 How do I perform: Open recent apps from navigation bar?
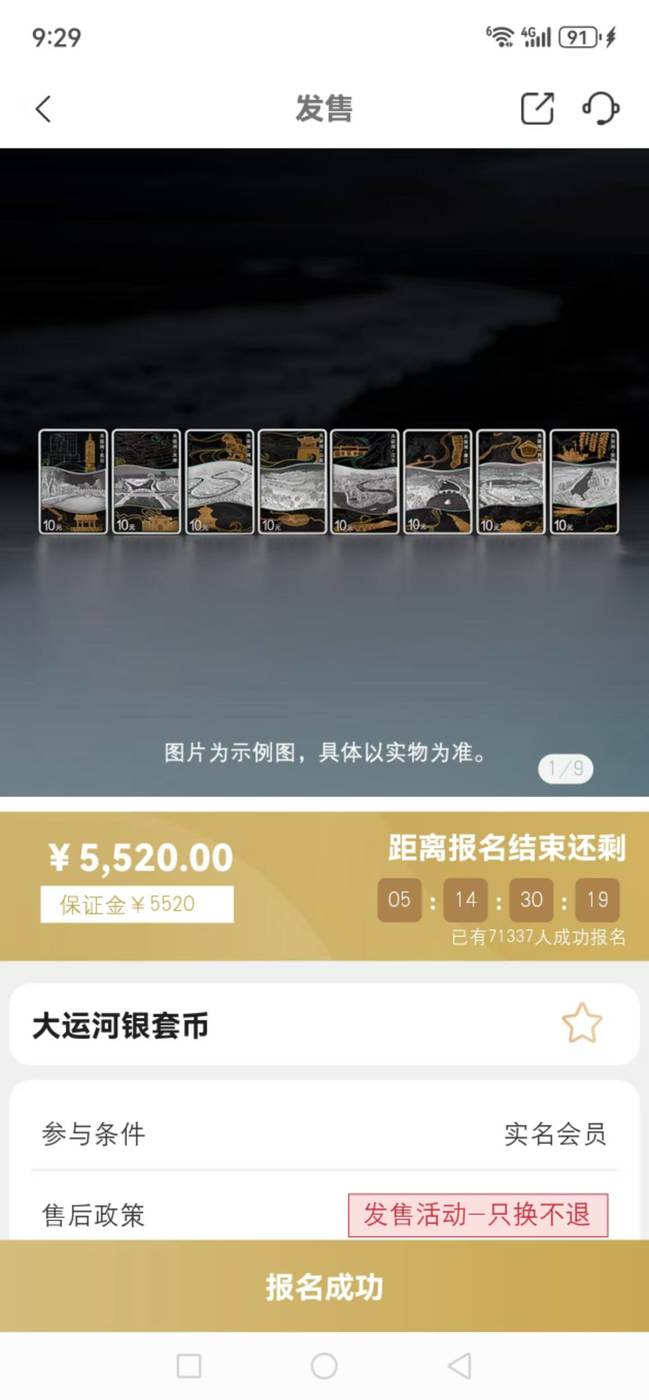(189, 1366)
